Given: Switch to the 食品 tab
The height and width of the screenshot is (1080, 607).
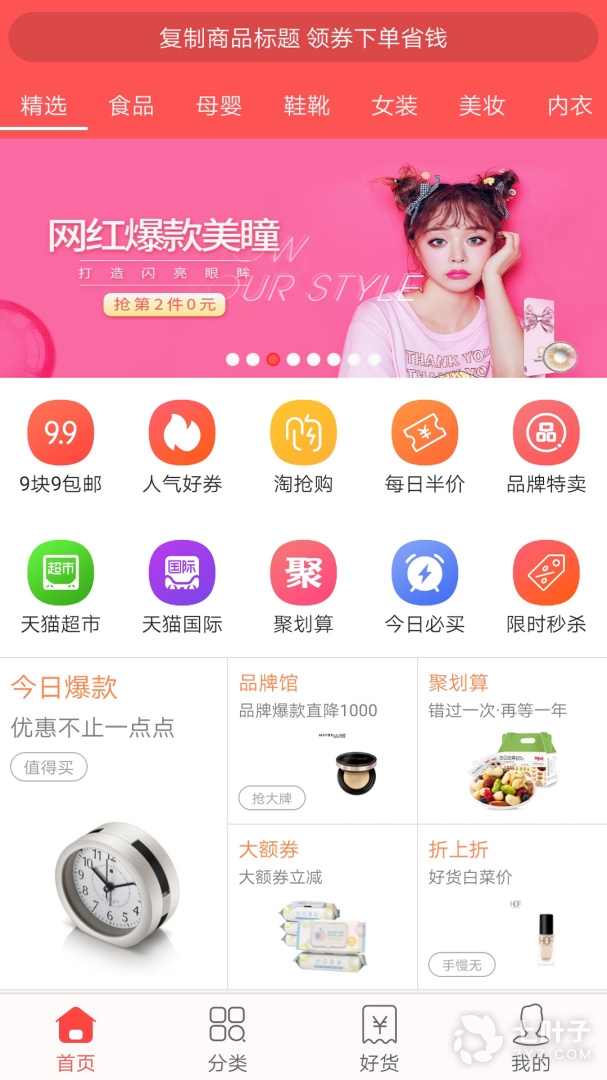Looking at the screenshot, I should pos(131,106).
